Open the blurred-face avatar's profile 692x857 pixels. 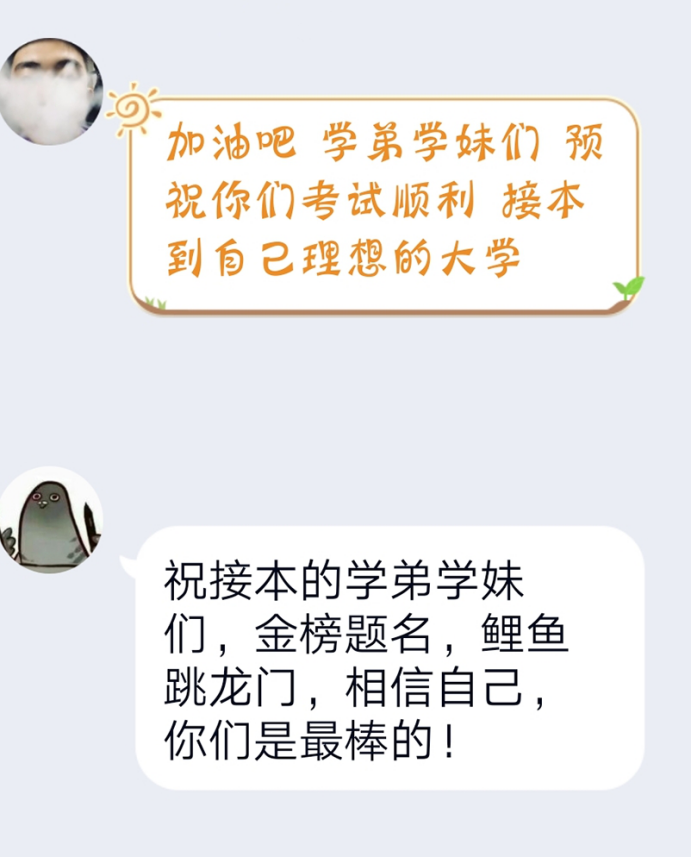tap(50, 91)
